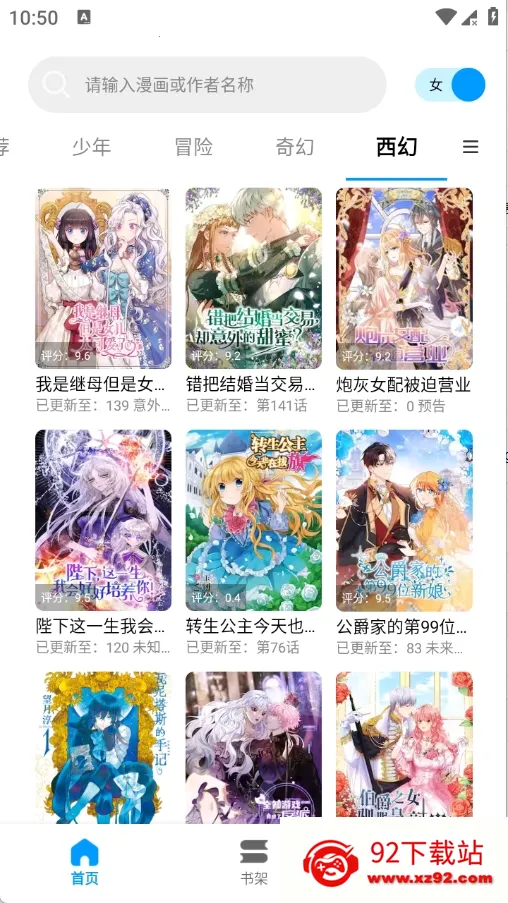The image size is (508, 903).
Task: Toggle the 女 gender switch
Action: pos(450,85)
